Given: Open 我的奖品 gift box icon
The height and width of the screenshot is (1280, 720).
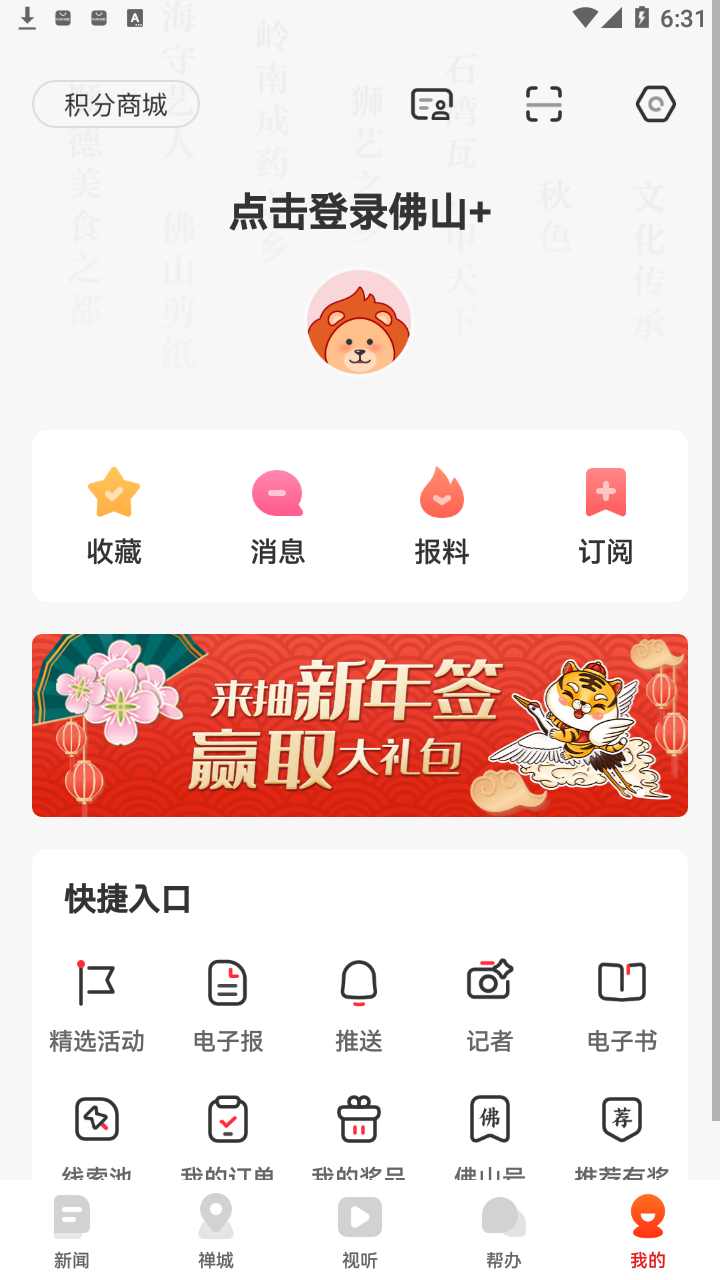Looking at the screenshot, I should [x=359, y=1119].
